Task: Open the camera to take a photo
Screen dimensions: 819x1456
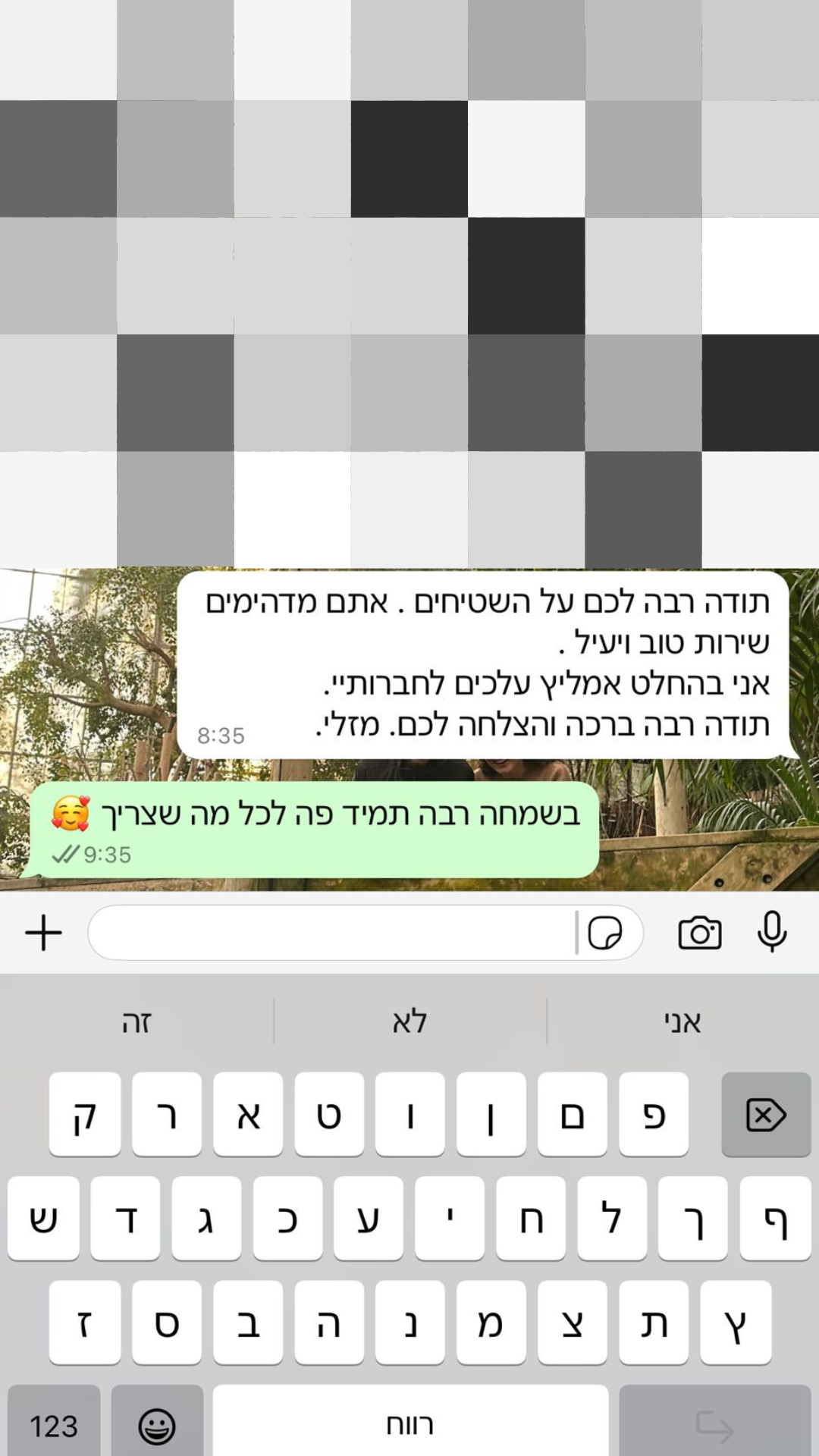Action: tap(699, 933)
